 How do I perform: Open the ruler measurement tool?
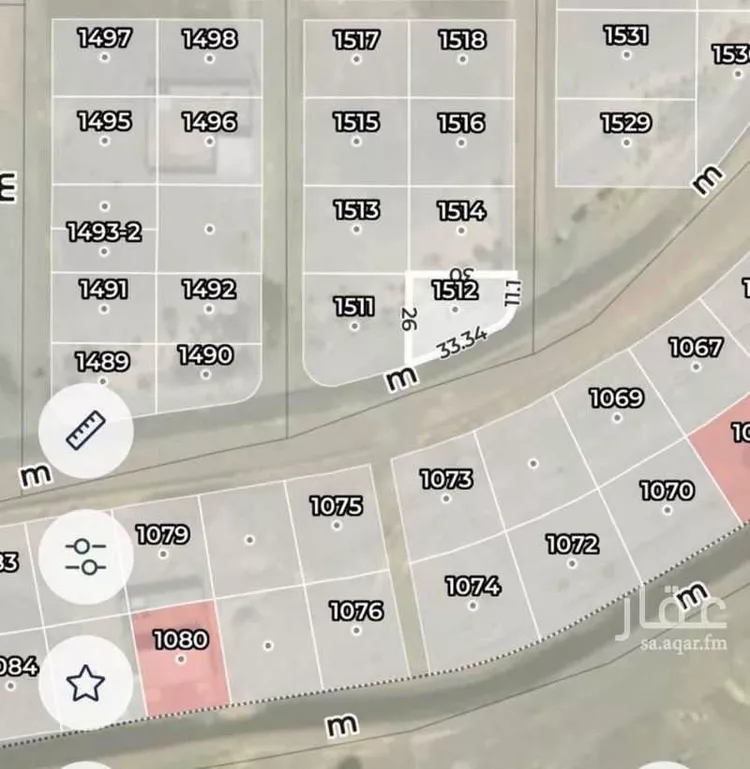(86, 430)
